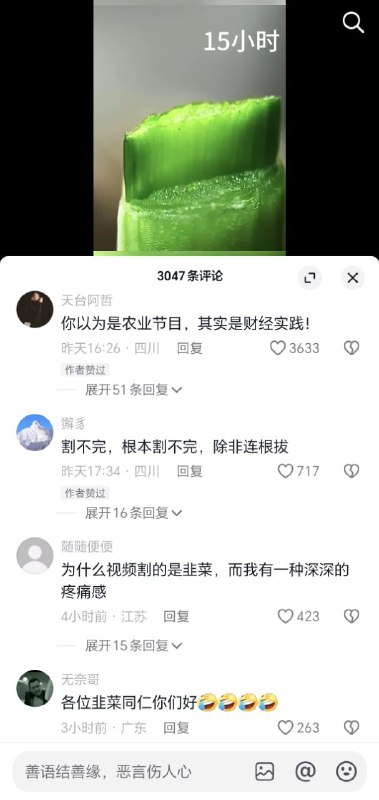Dislike 天台阿哲's comment

click(351, 348)
